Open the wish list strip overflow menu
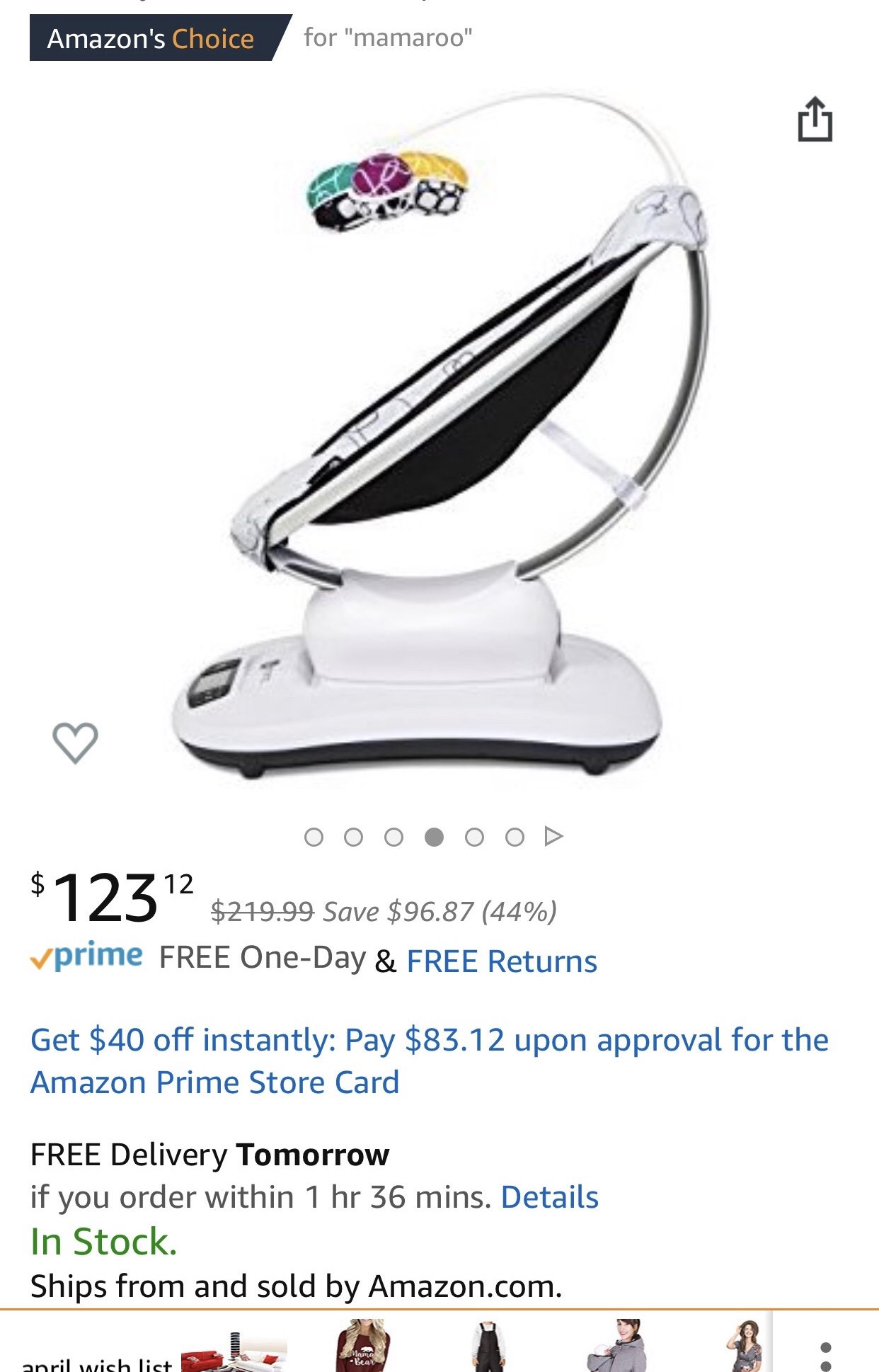The height and width of the screenshot is (1372, 879). tap(825, 1355)
